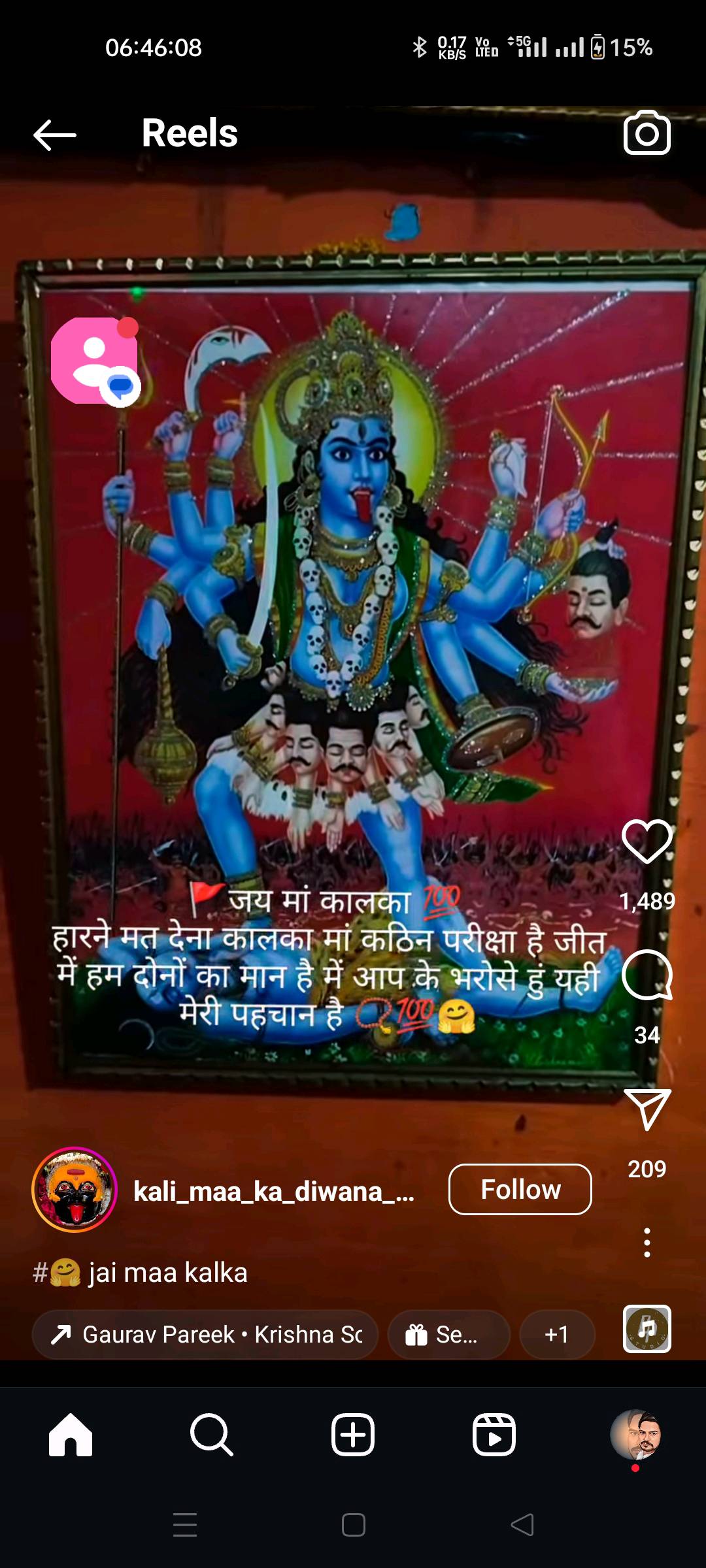Open the comments on this reel
Viewport: 706px width, 1568px height.
[647, 975]
